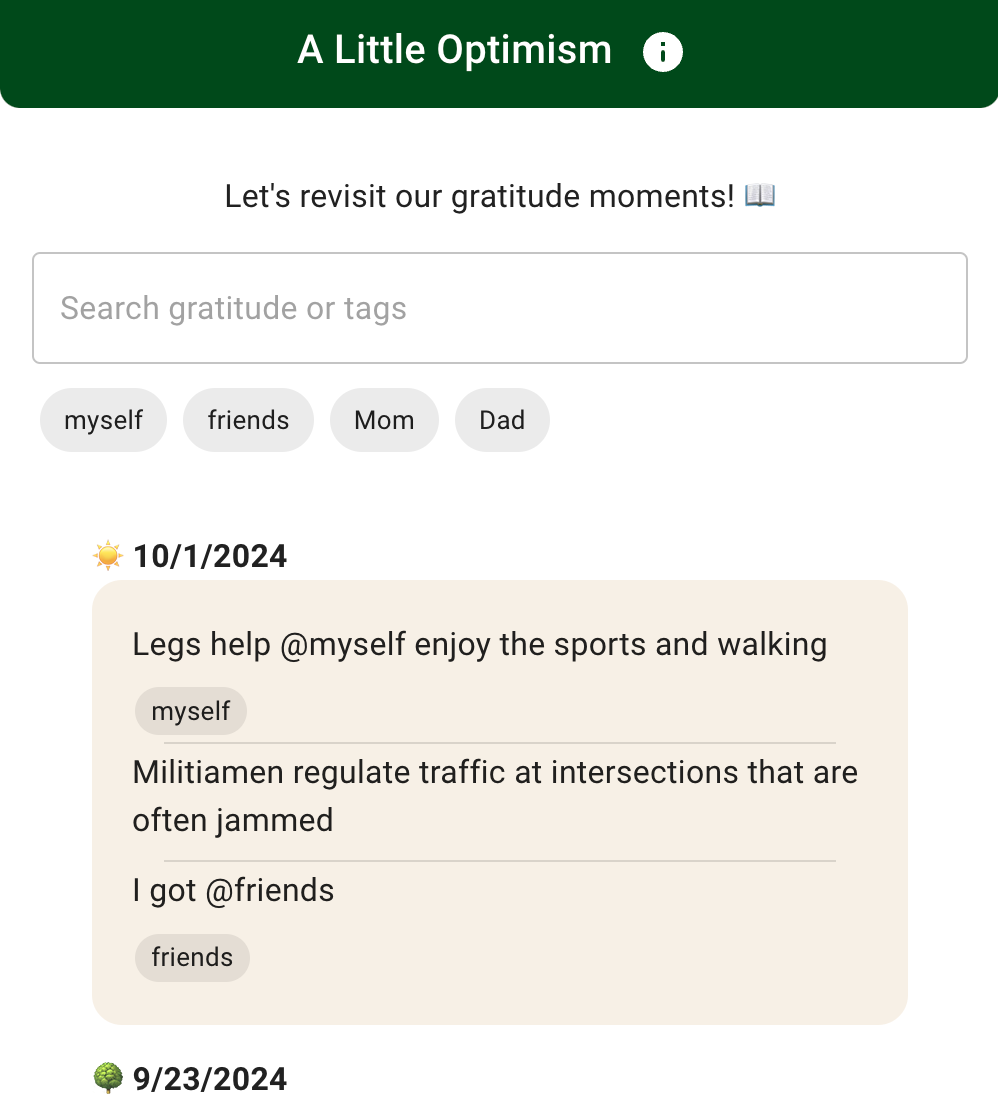Focus the Search gratitude or tags field
This screenshot has width=998, height=1098.
pos(499,308)
